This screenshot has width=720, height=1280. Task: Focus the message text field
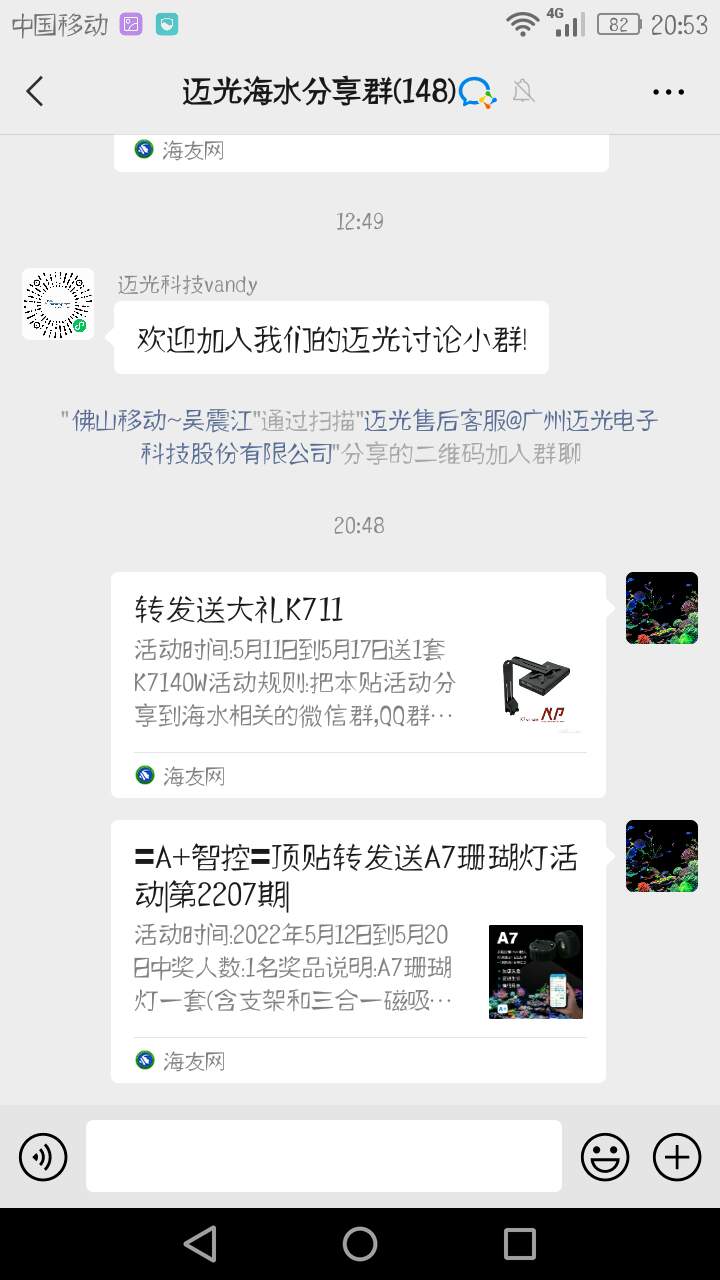(323, 1156)
